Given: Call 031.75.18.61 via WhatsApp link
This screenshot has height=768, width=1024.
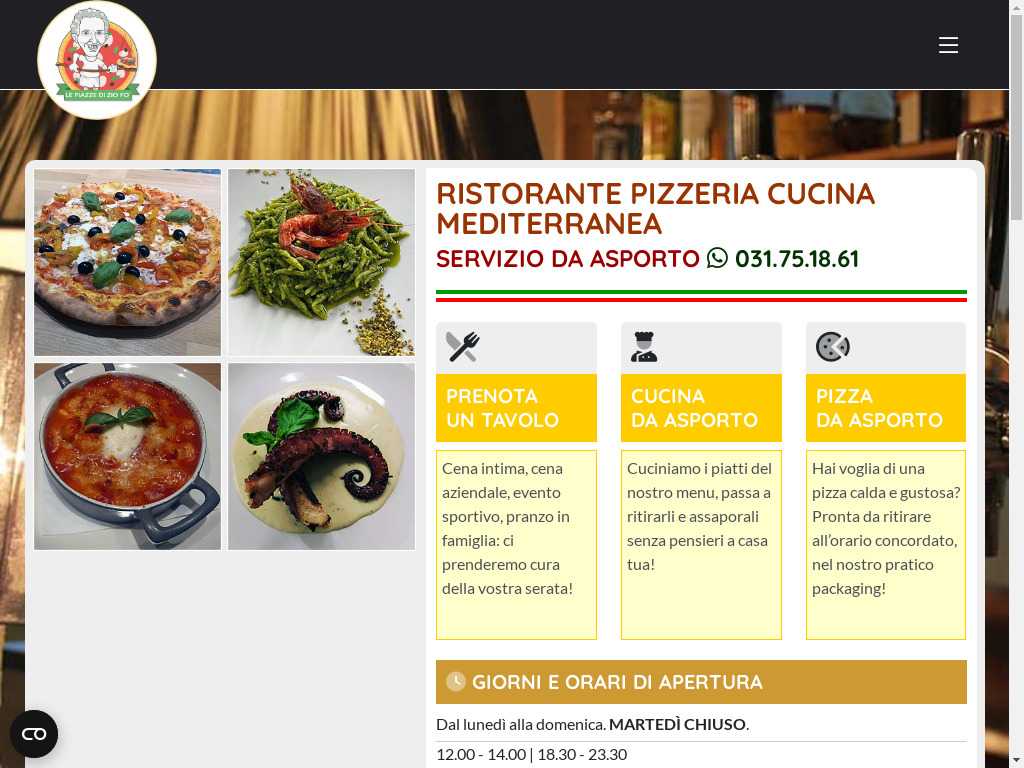Looking at the screenshot, I should tap(783, 259).
